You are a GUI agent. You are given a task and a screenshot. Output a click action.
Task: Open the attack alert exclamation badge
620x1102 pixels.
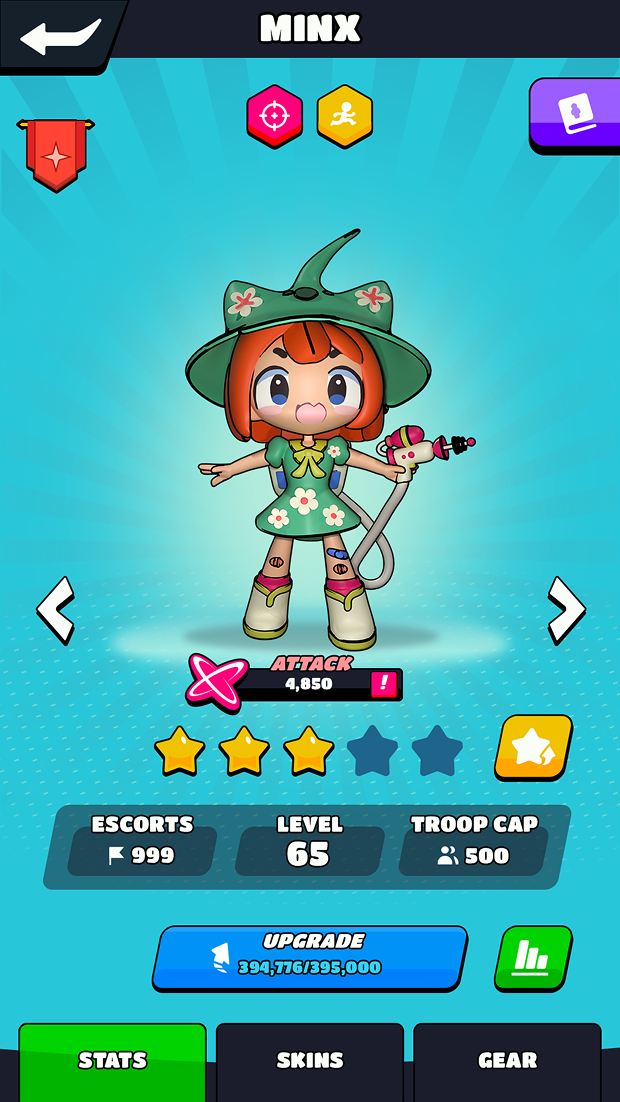(384, 684)
